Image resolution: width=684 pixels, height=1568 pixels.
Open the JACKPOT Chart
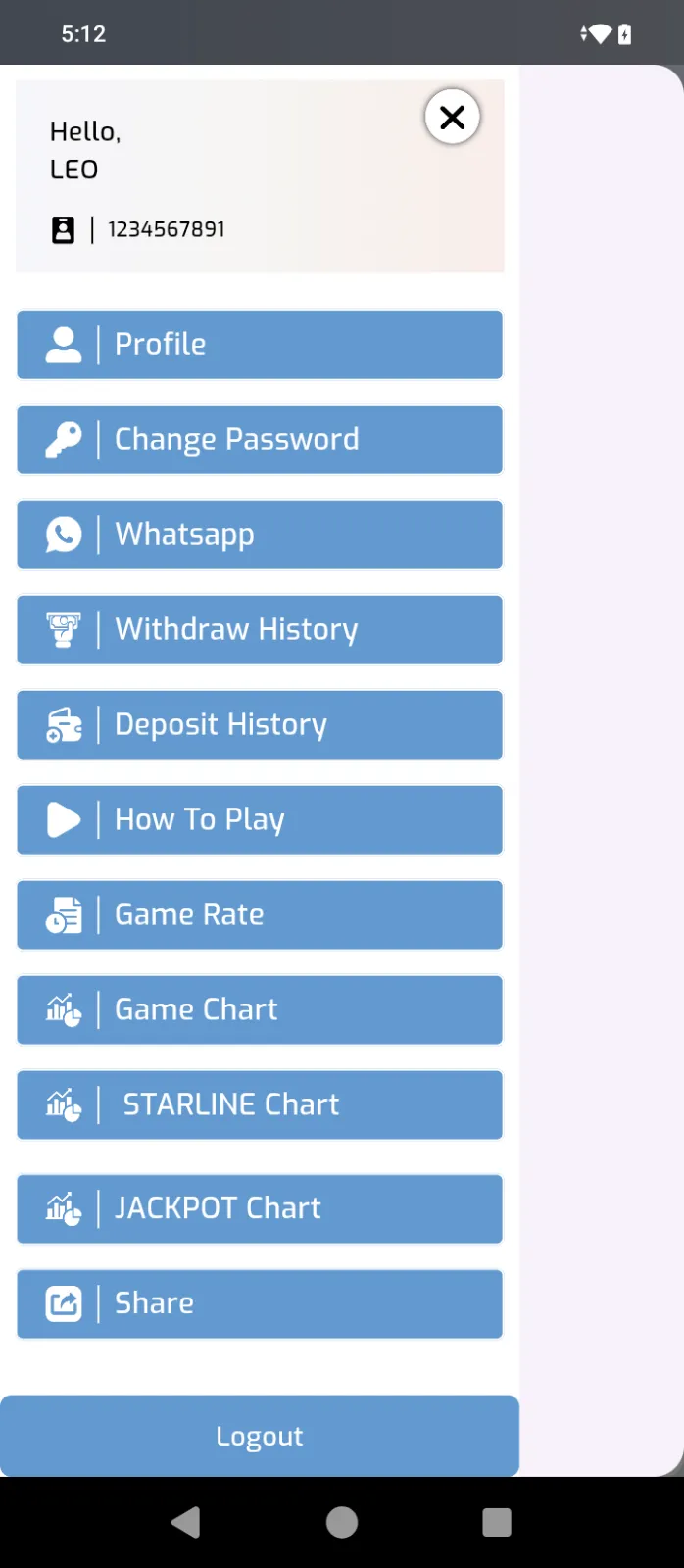click(260, 1208)
